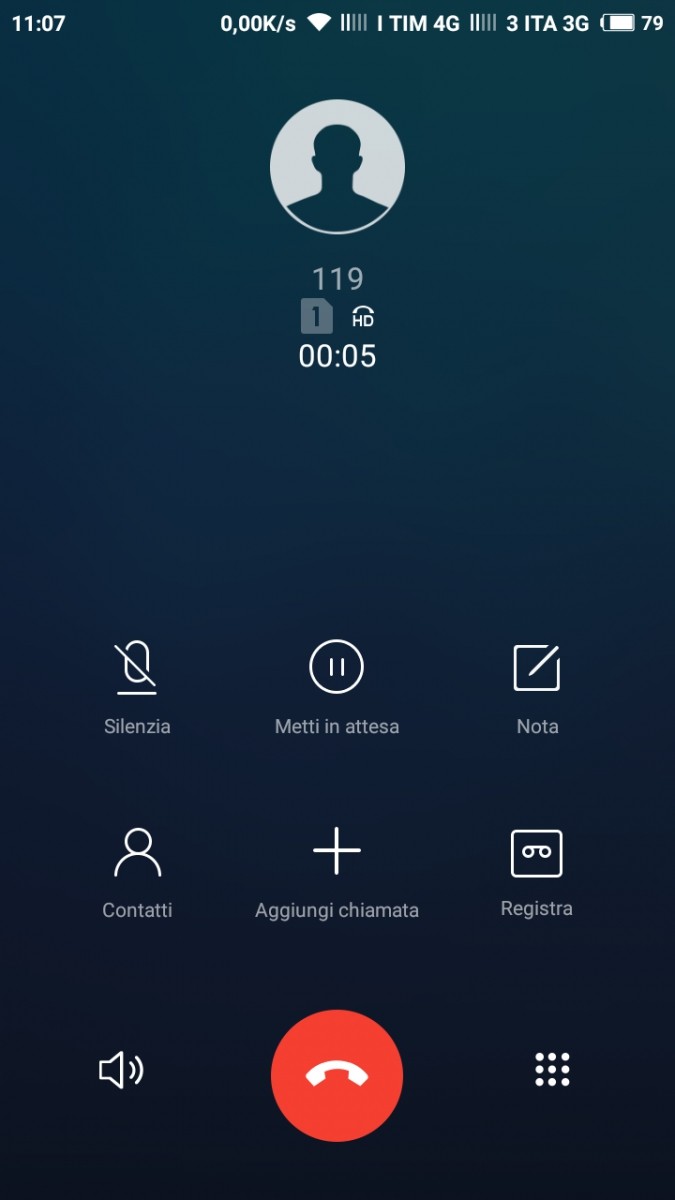End the call with the red button
The image size is (675, 1200).
pyautogui.click(x=337, y=1076)
